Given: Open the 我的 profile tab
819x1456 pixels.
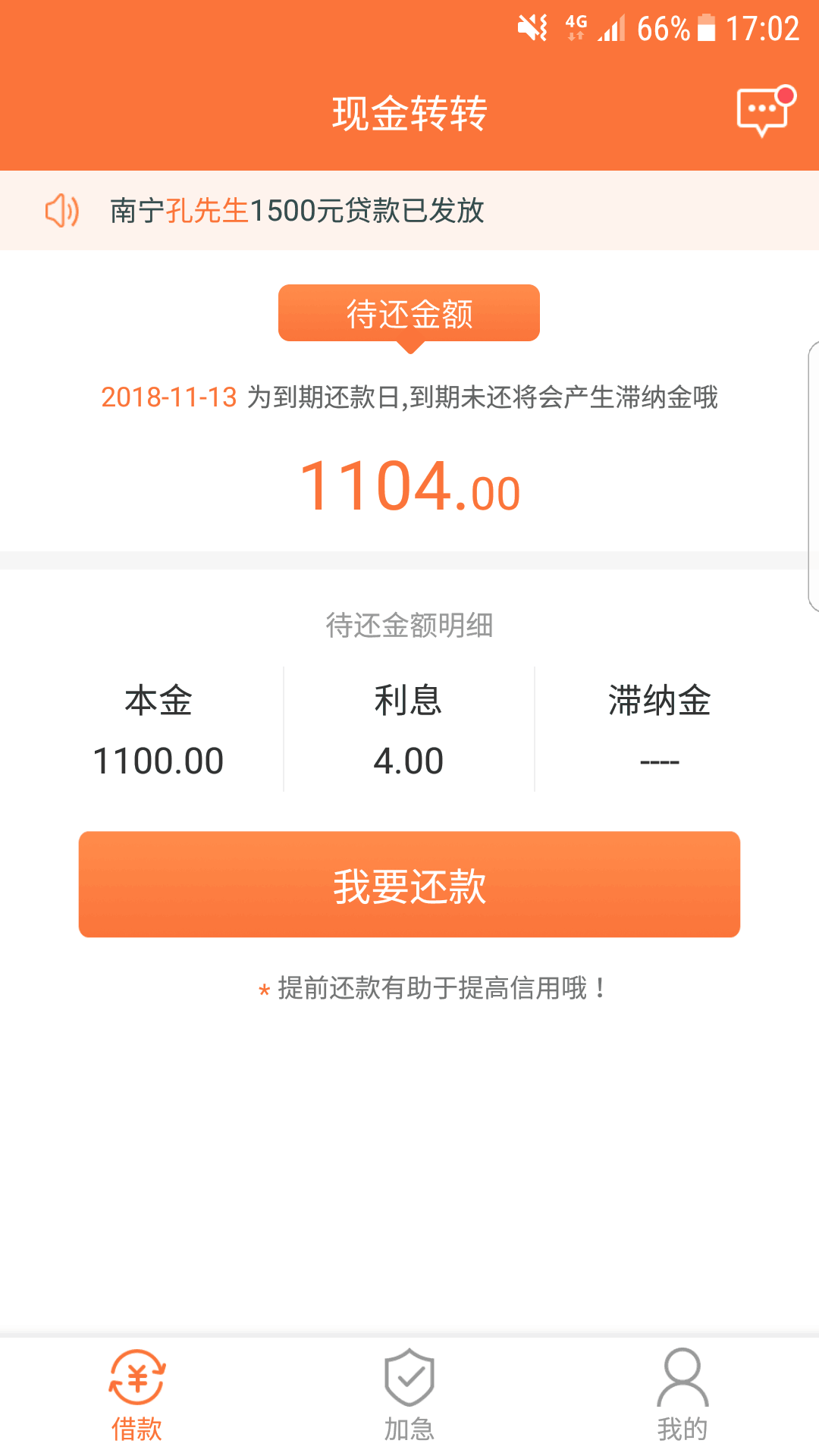Looking at the screenshot, I should [682, 1395].
